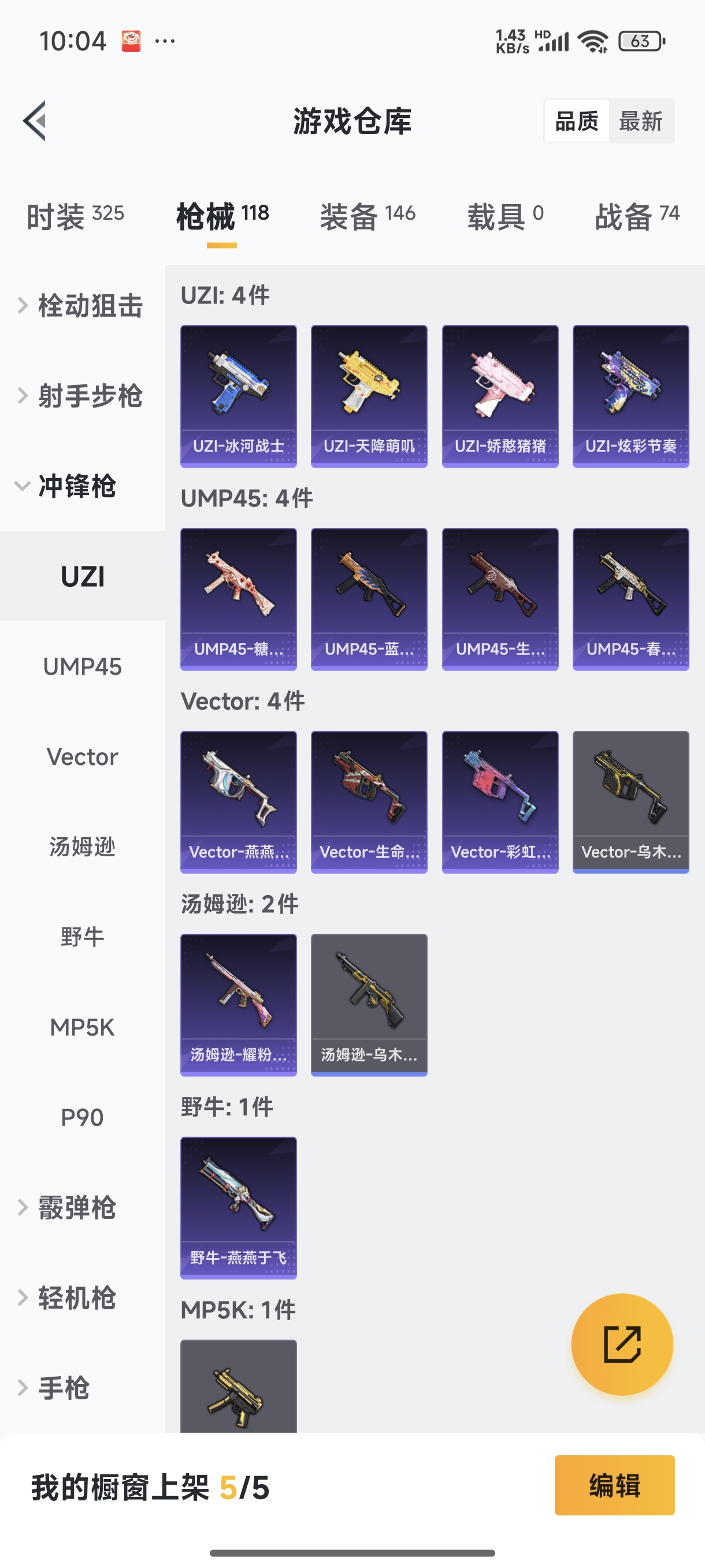The width and height of the screenshot is (705, 1568).
Task: Select the UZI-天降萌叽 skin
Action: (369, 394)
